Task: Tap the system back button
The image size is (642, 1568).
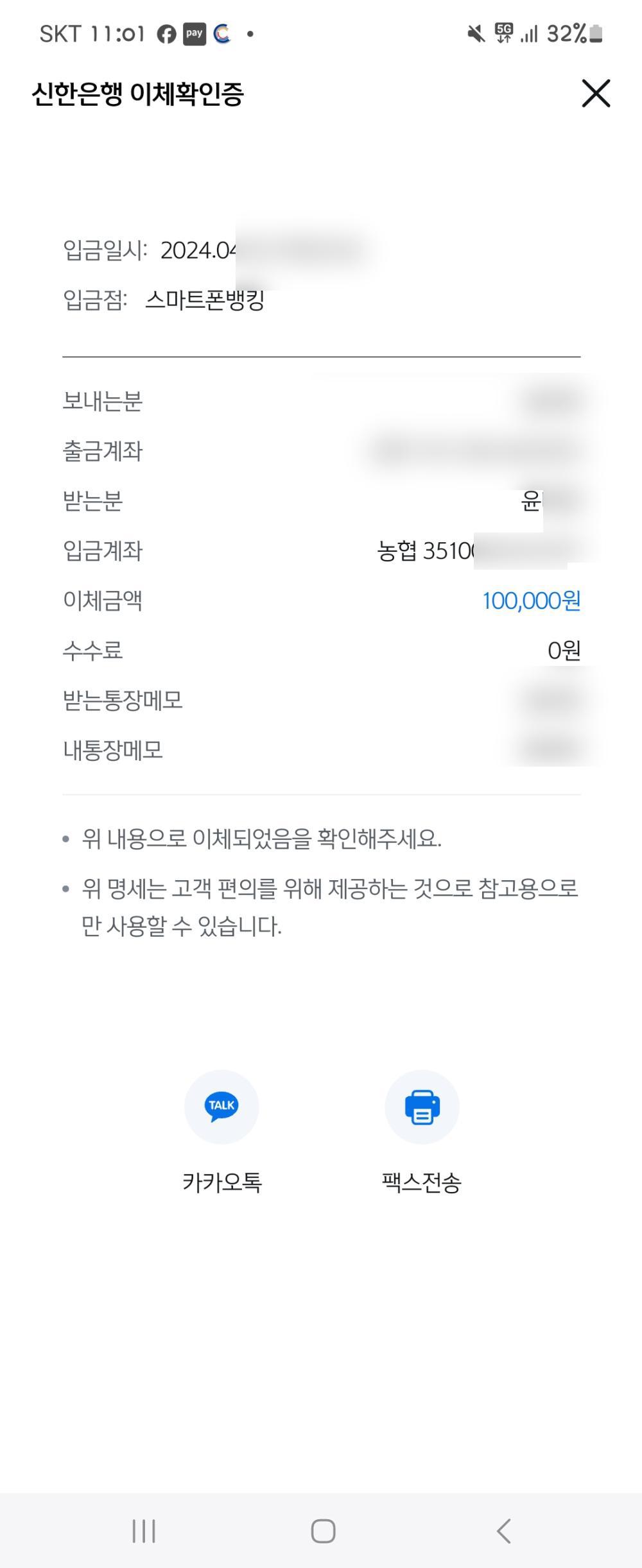Action: coord(504,1531)
